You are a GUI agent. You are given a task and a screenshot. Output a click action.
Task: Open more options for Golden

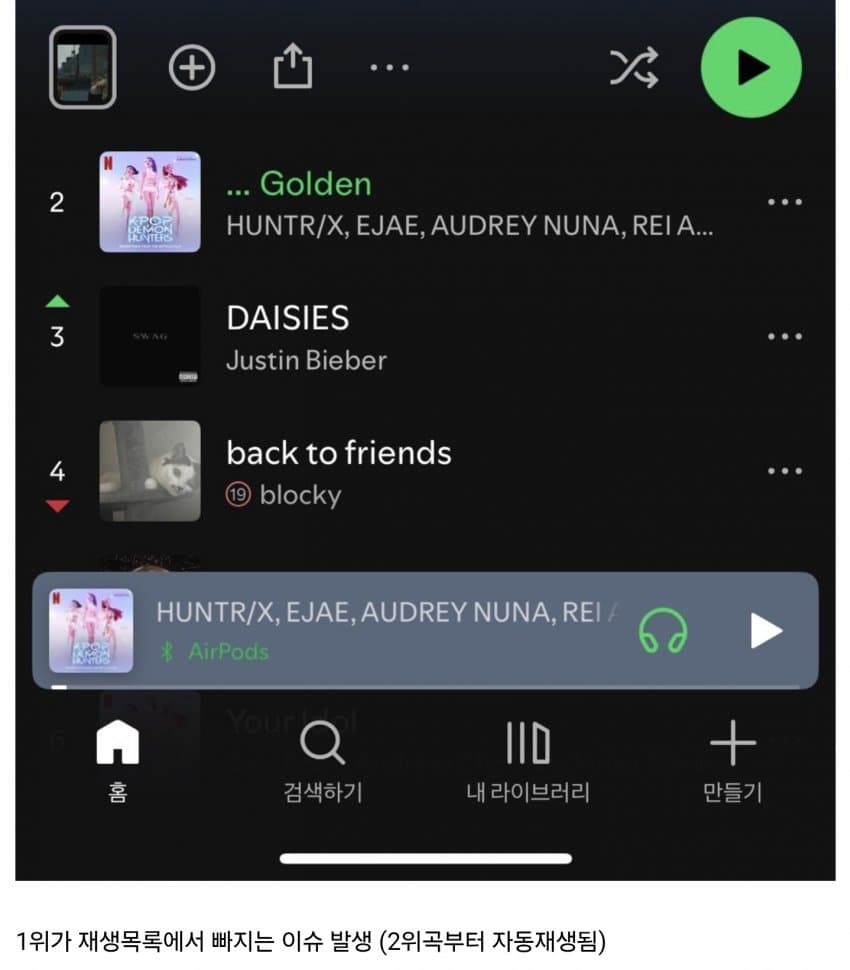[784, 202]
